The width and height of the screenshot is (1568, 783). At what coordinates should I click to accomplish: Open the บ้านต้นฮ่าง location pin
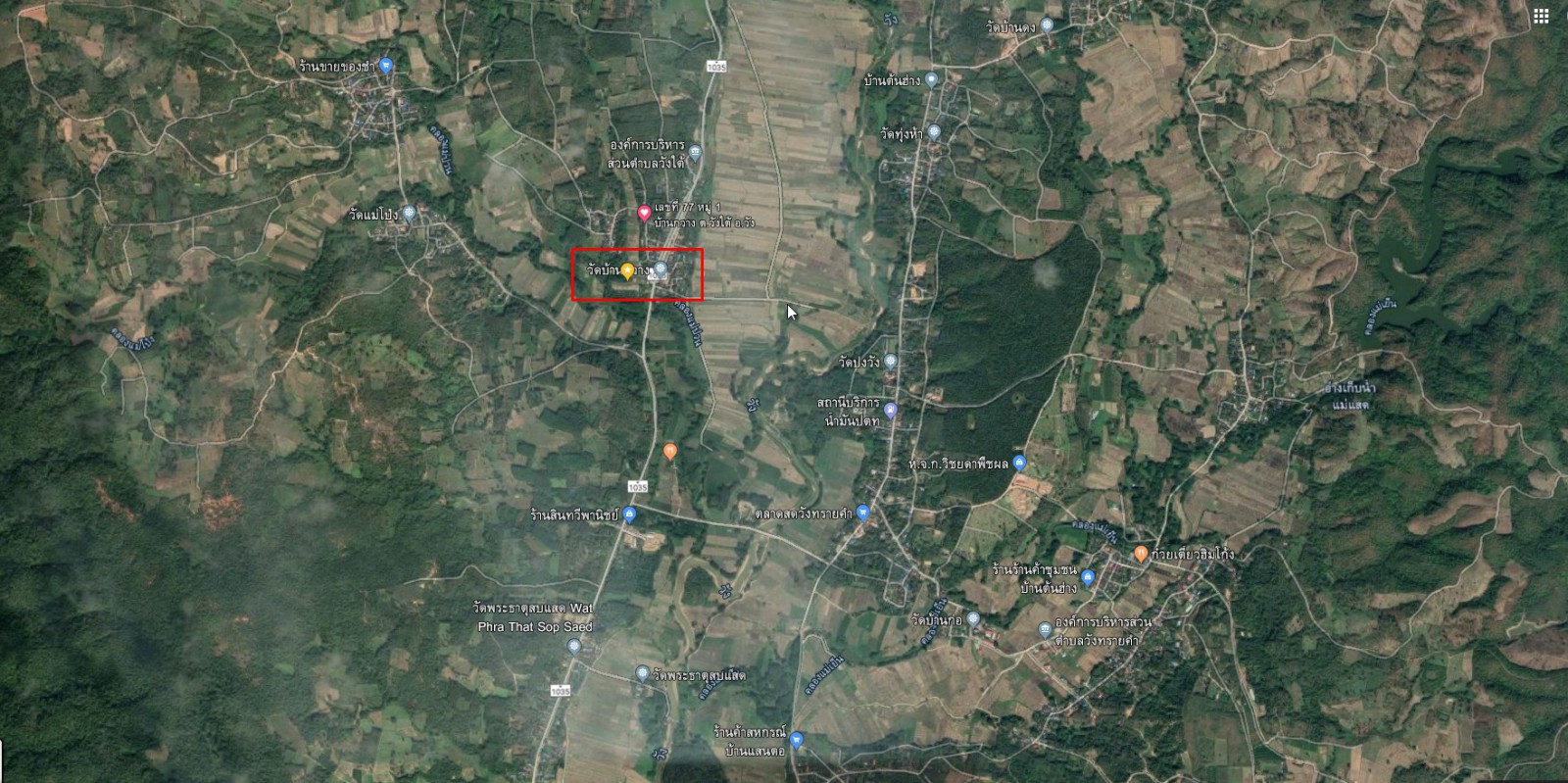click(931, 80)
